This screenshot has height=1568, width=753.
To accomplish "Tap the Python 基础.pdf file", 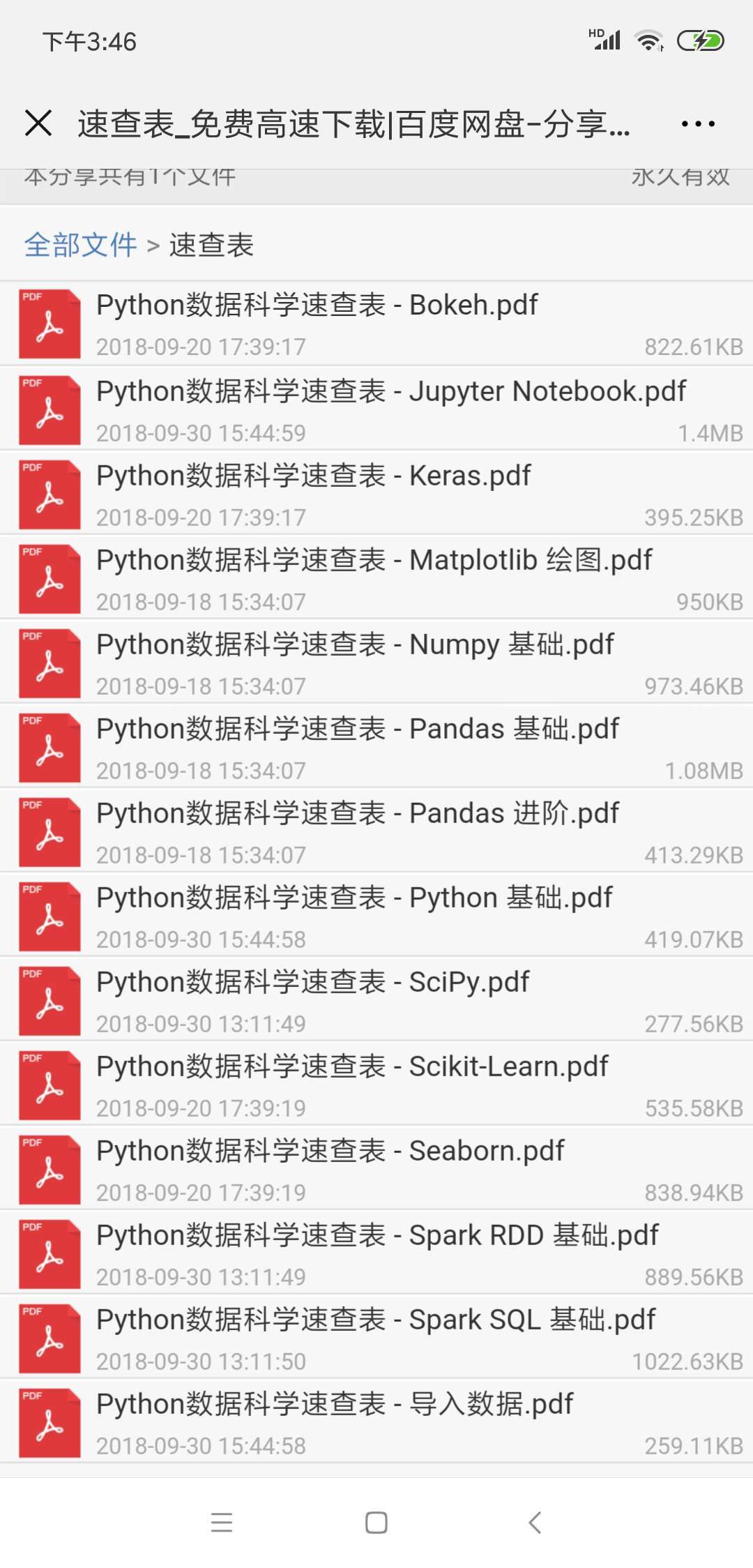I will pos(354,898).
